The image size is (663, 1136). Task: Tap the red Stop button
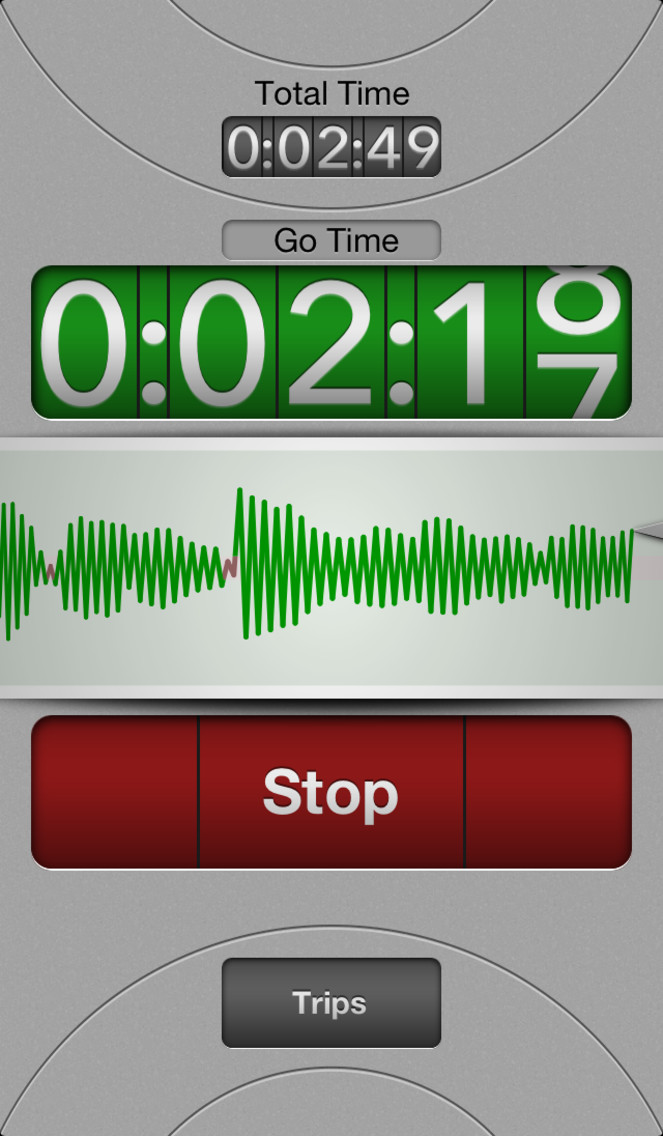point(331,792)
